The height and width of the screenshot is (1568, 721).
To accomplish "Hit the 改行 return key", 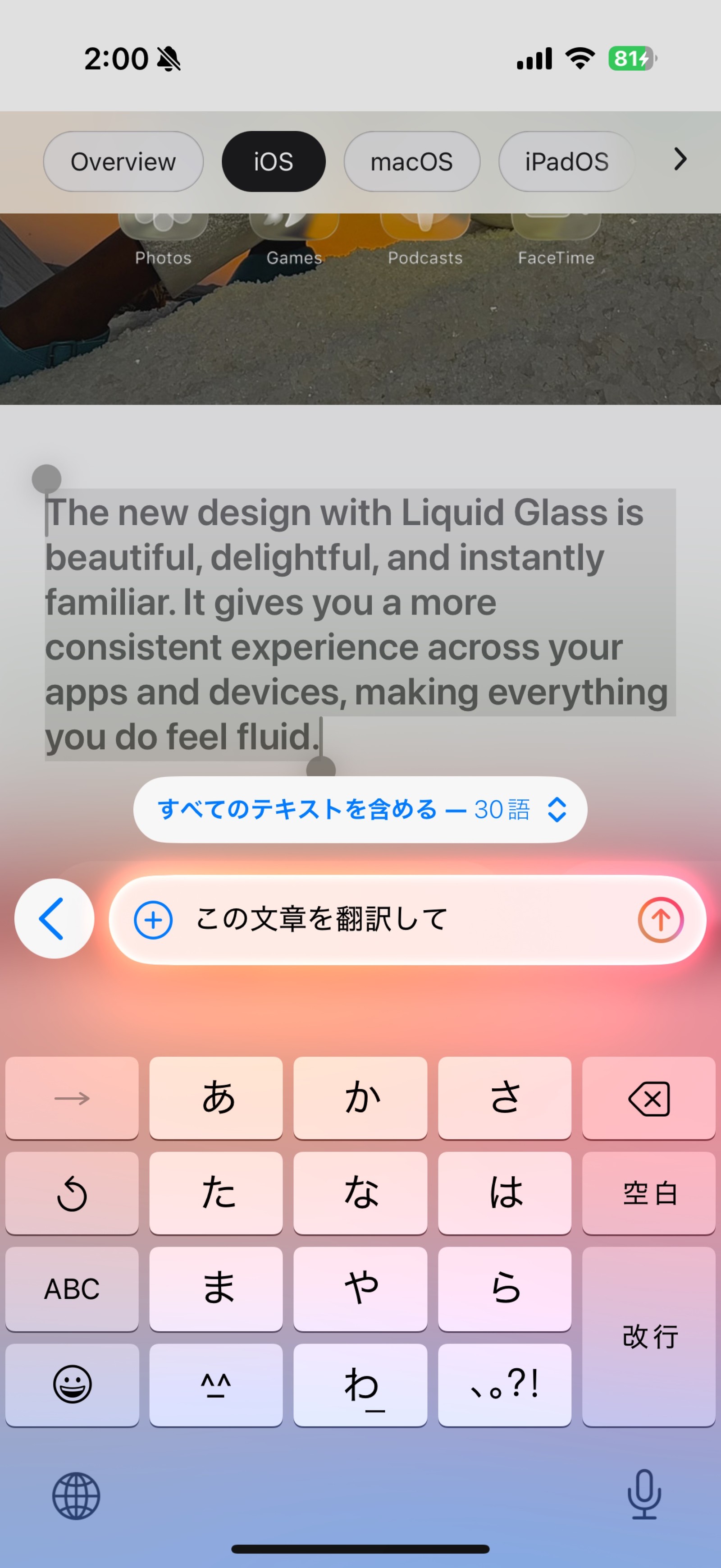I will tap(648, 1336).
